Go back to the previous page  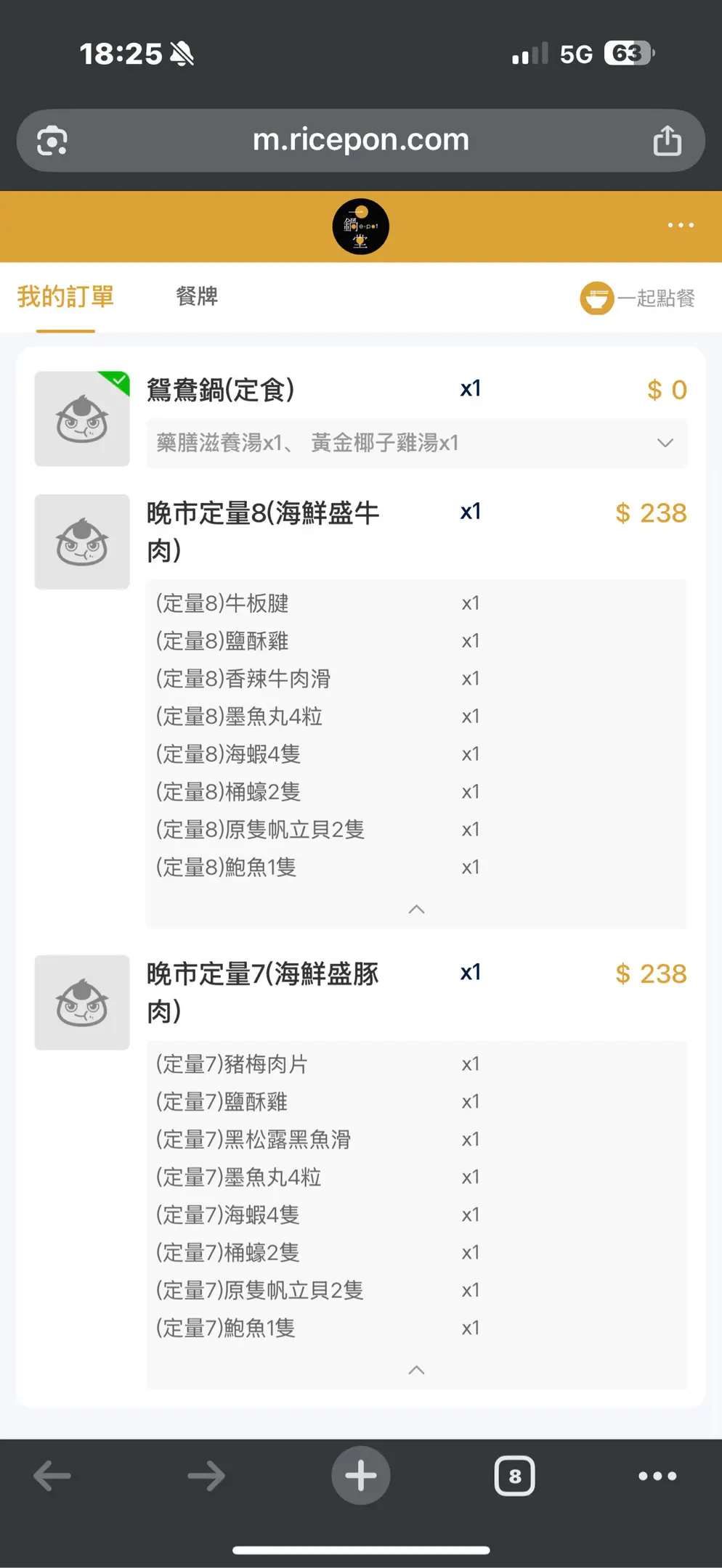pos(52,1476)
